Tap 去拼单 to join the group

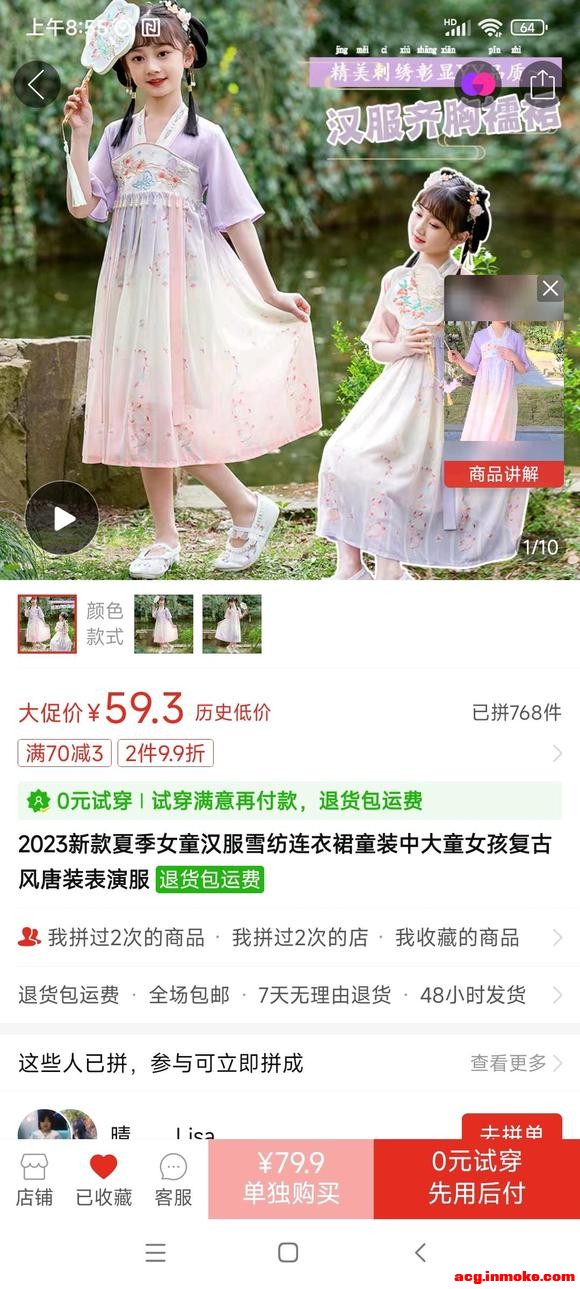pyautogui.click(x=512, y=1133)
